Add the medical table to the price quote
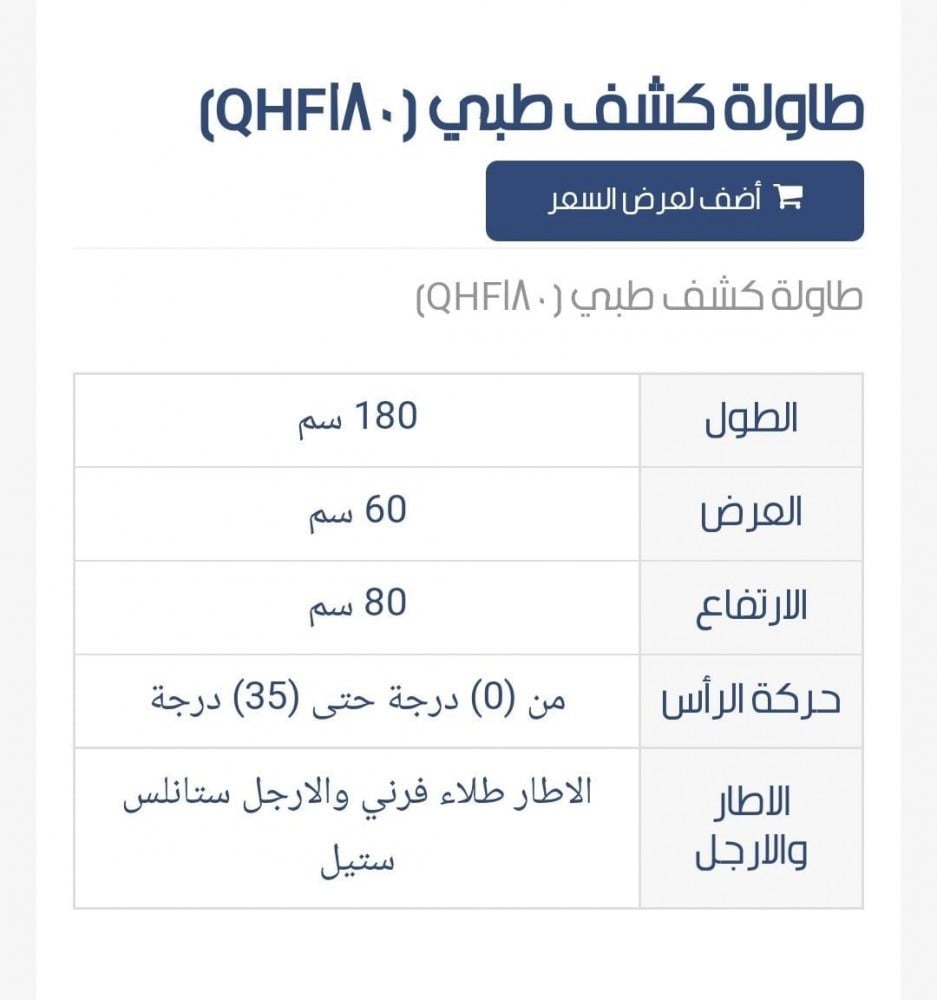 click(674, 201)
